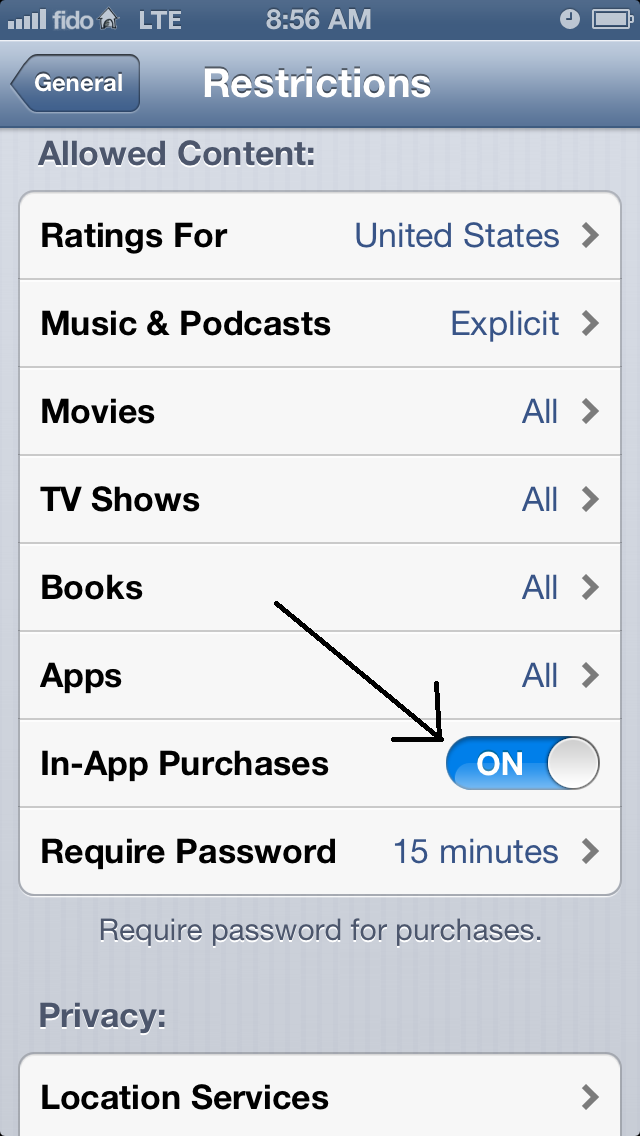This screenshot has height=1136, width=640.
Task: Open TV Shows rating restrictions
Action: (320, 499)
